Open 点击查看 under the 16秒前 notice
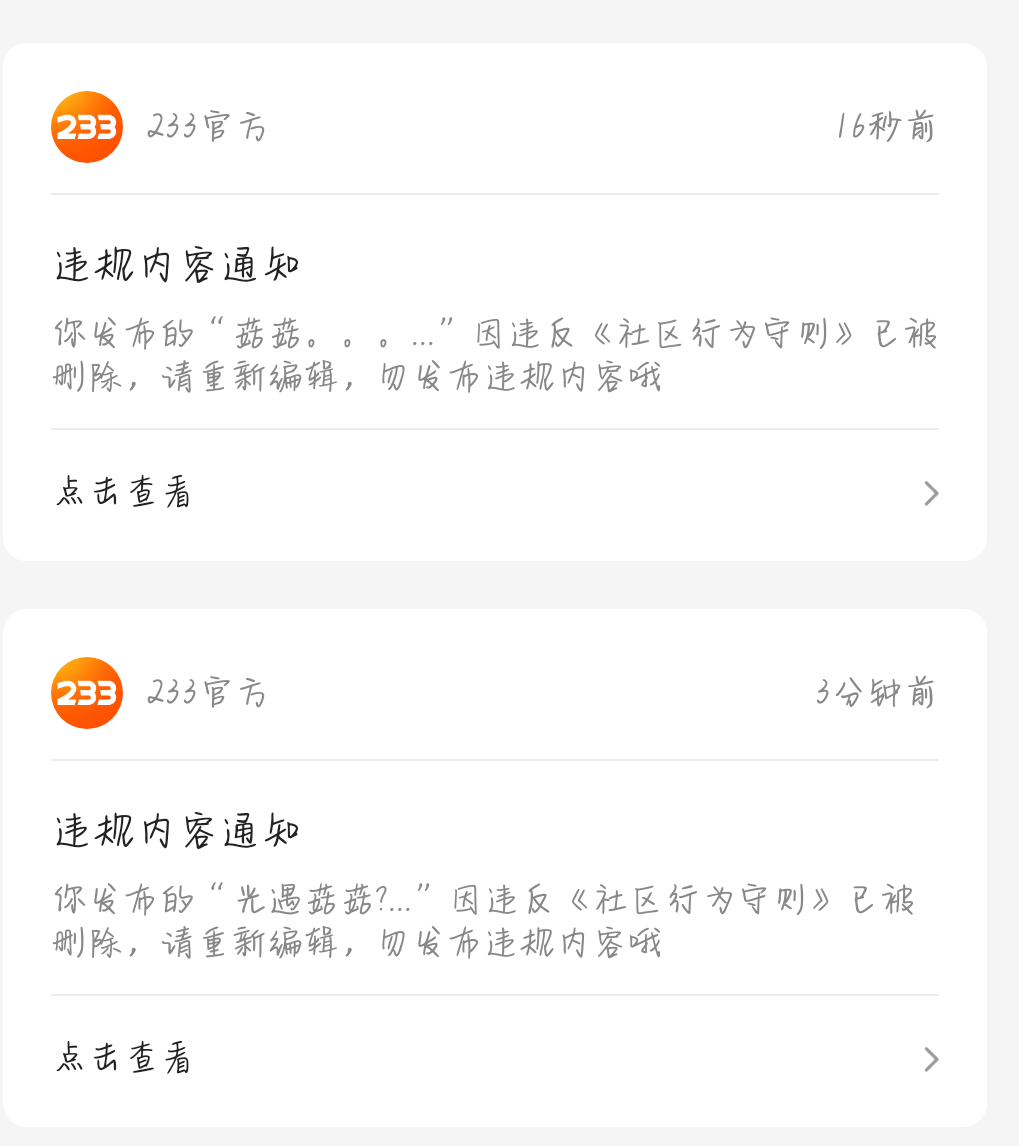The height and width of the screenshot is (1146, 1019). pyautogui.click(x=494, y=493)
